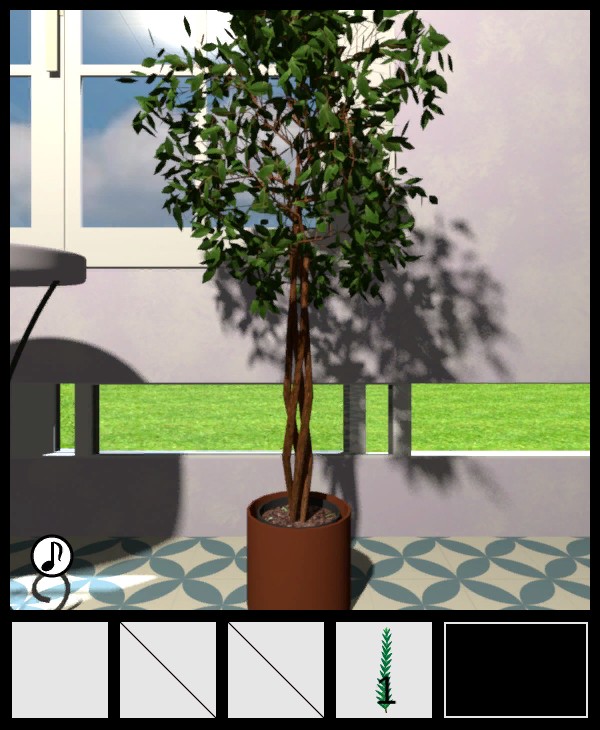
Task: Select the green leaf item in inventory
Action: (384, 669)
